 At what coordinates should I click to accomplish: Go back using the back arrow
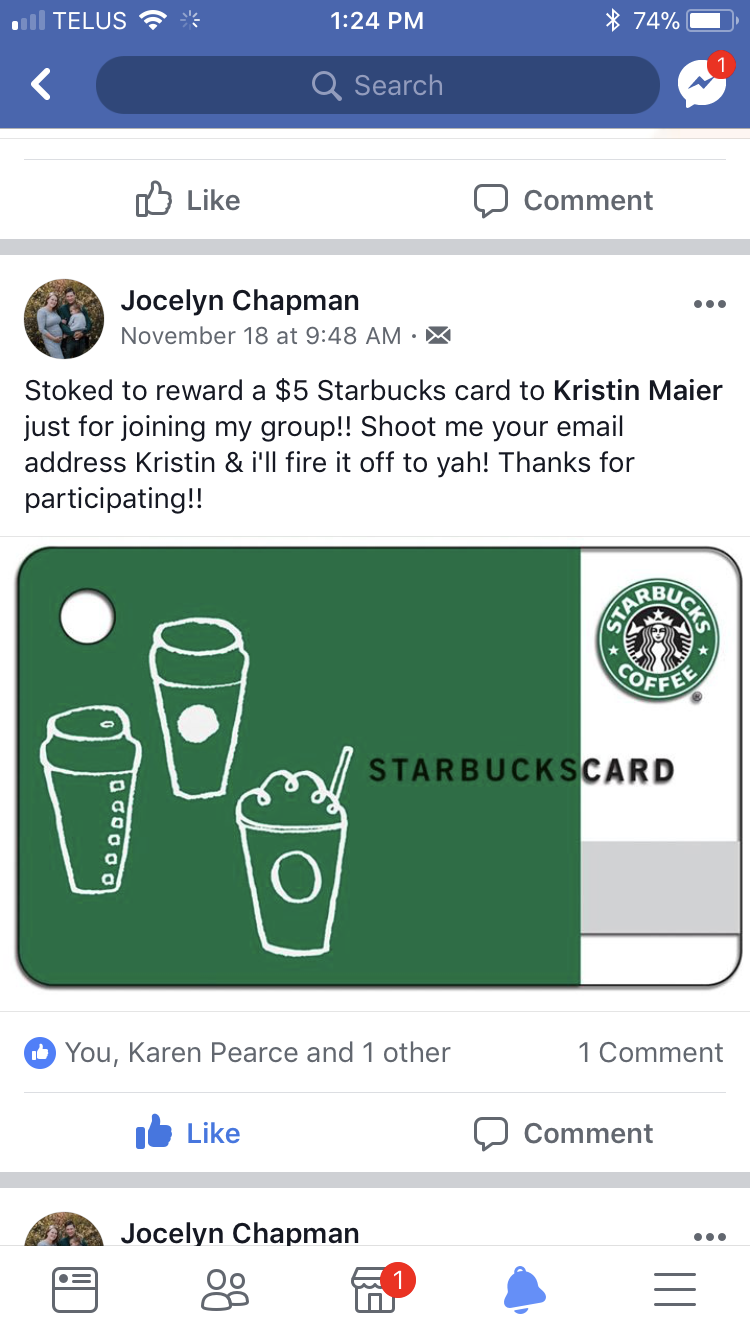41,85
